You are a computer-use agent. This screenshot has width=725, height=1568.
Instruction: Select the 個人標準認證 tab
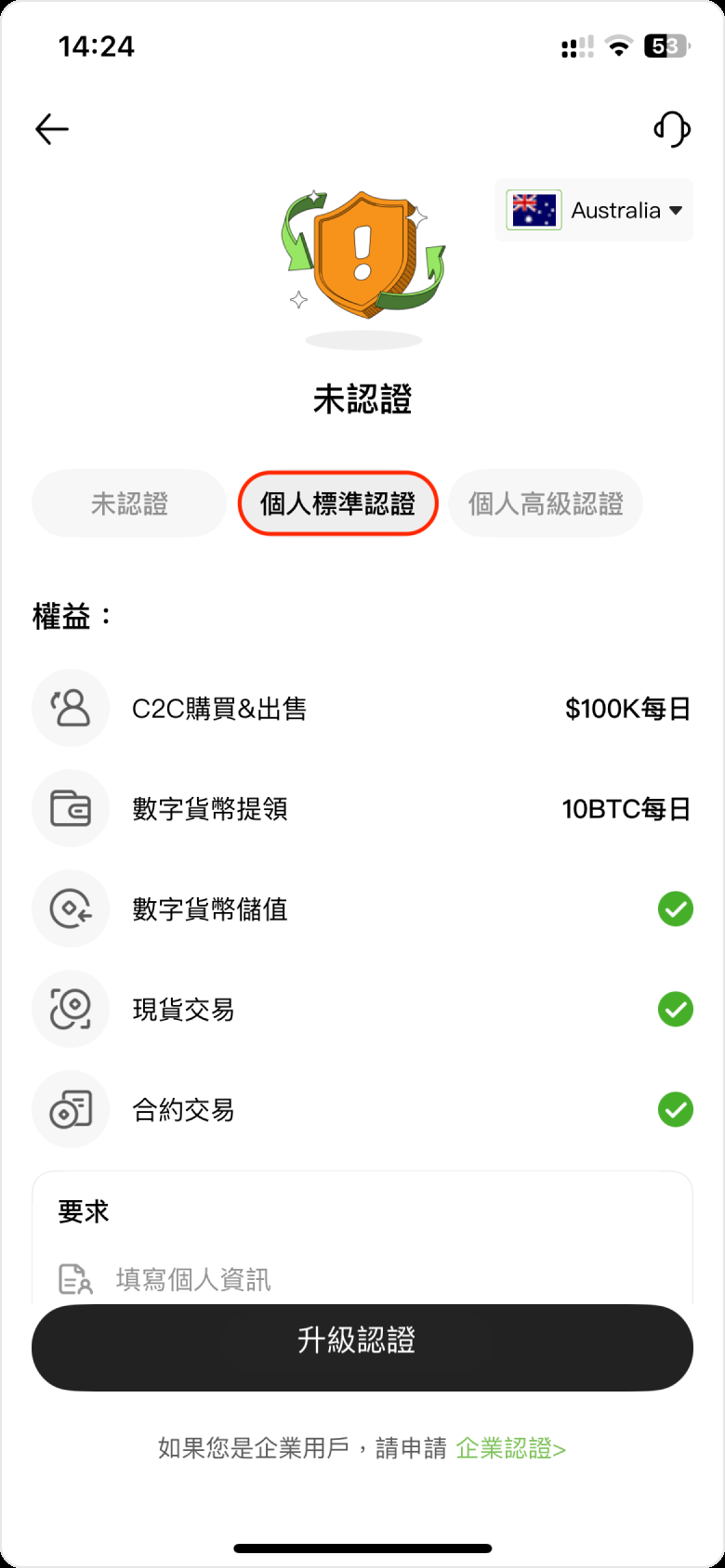coord(337,504)
